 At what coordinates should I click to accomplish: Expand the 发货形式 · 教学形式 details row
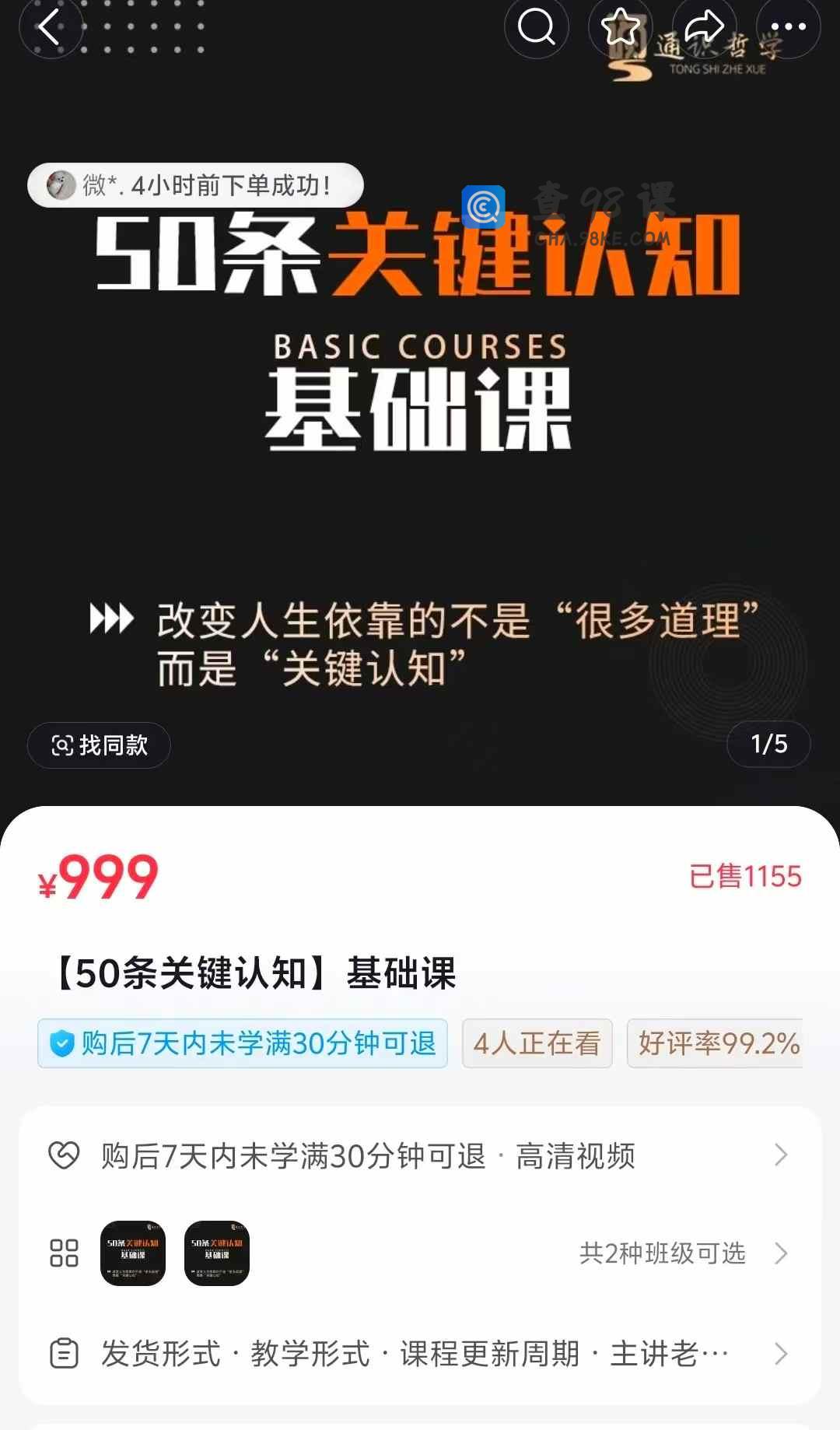420,1354
